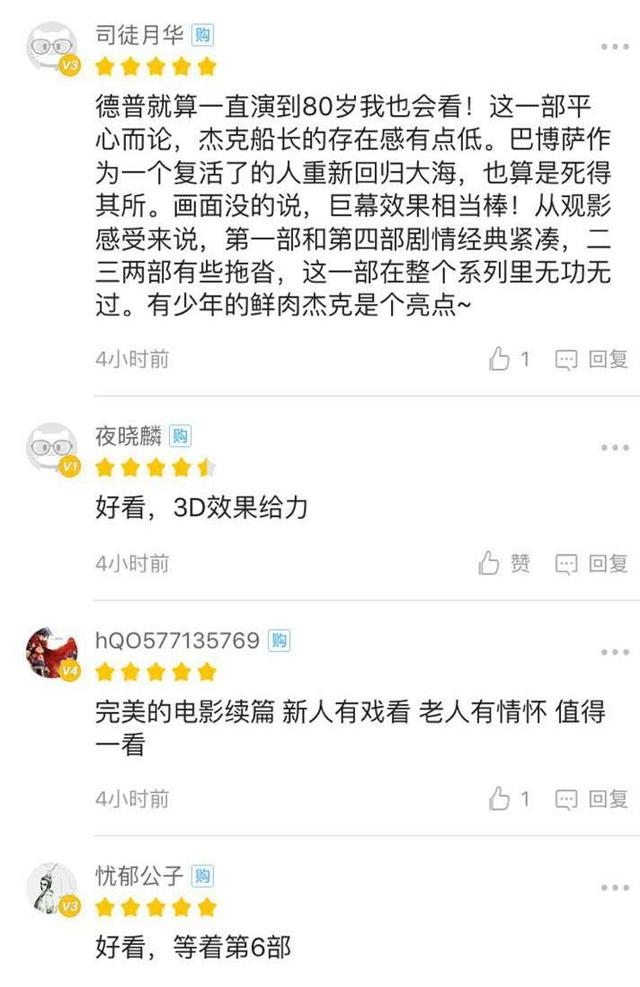
Task: Like 夜晓麟's 3D效果给力 review
Action: click(504, 563)
